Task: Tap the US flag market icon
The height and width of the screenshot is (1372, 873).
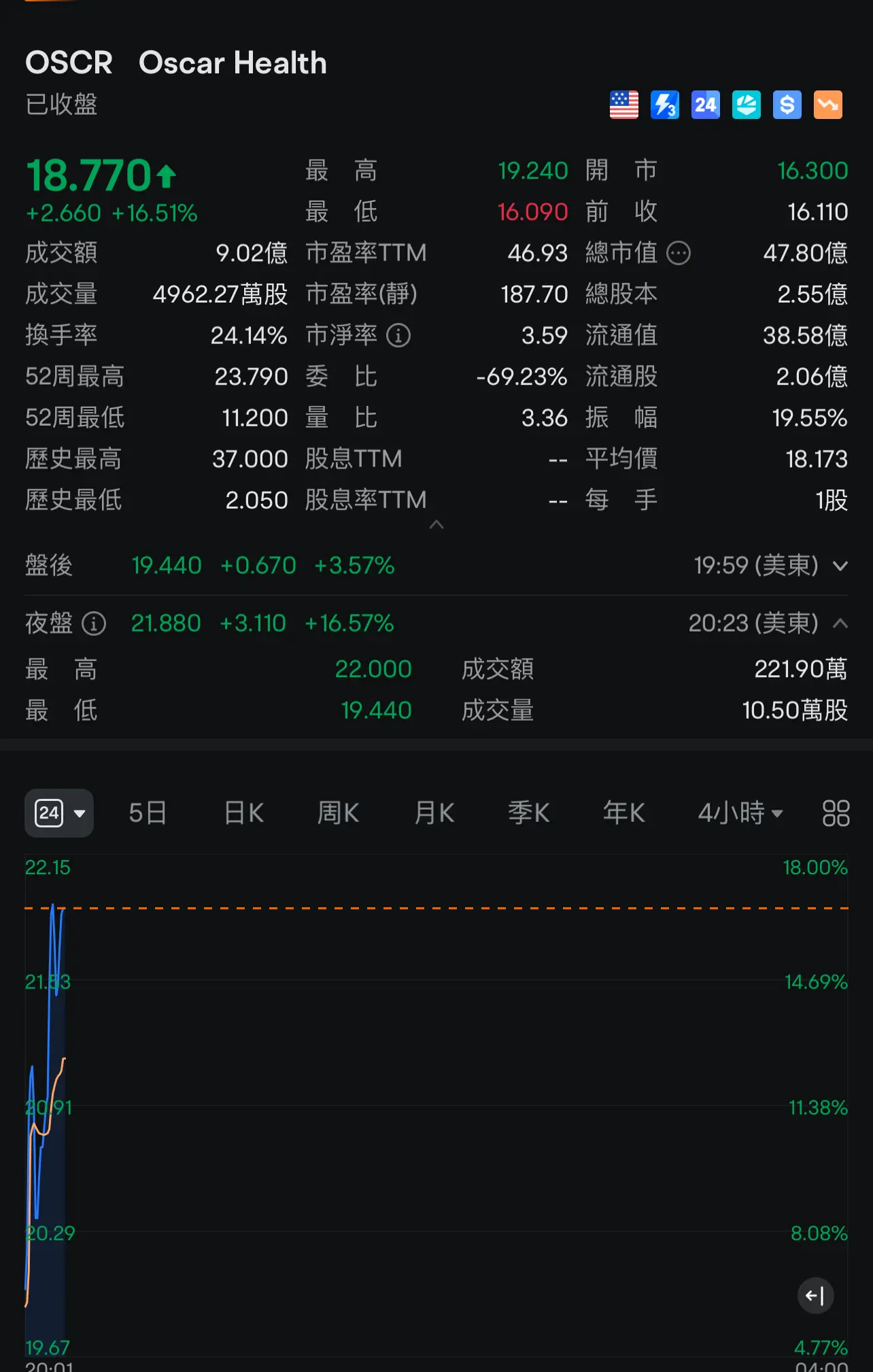Action: coord(623,105)
